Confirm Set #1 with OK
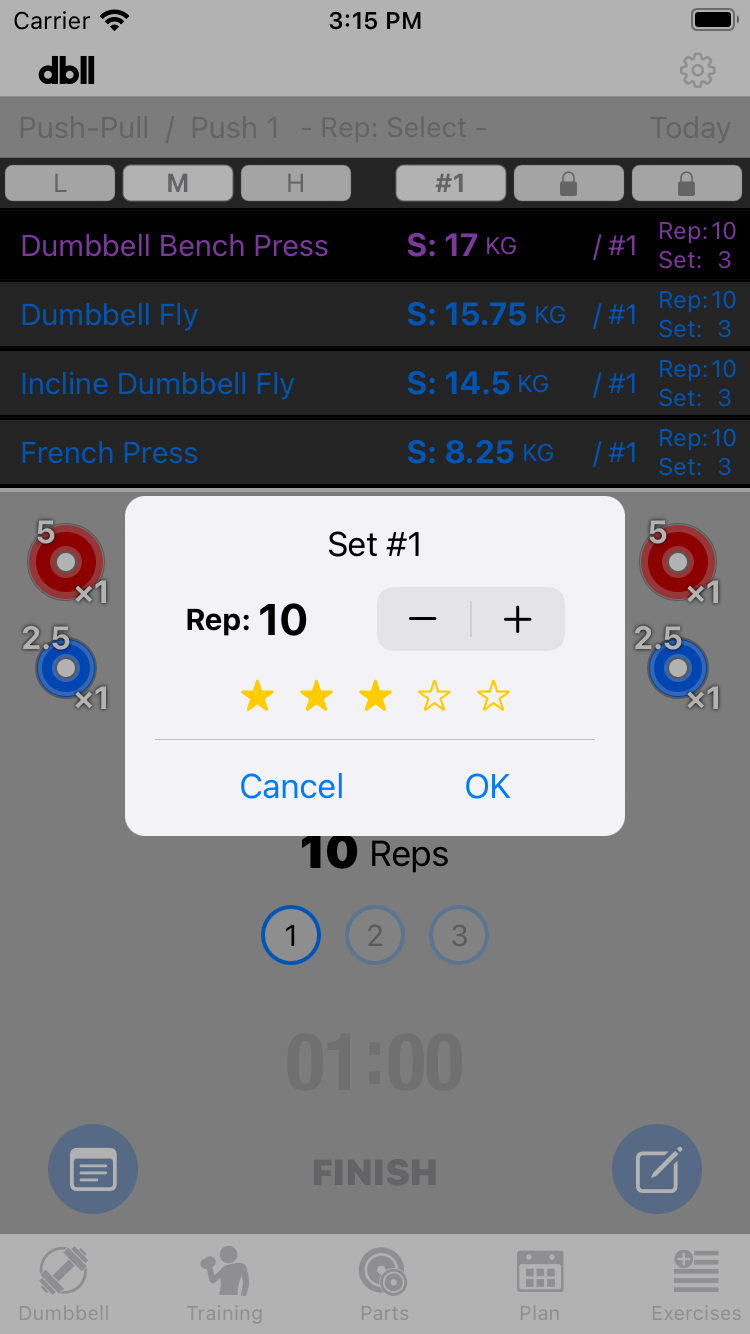Image resolution: width=750 pixels, height=1334 pixels. tap(487, 787)
